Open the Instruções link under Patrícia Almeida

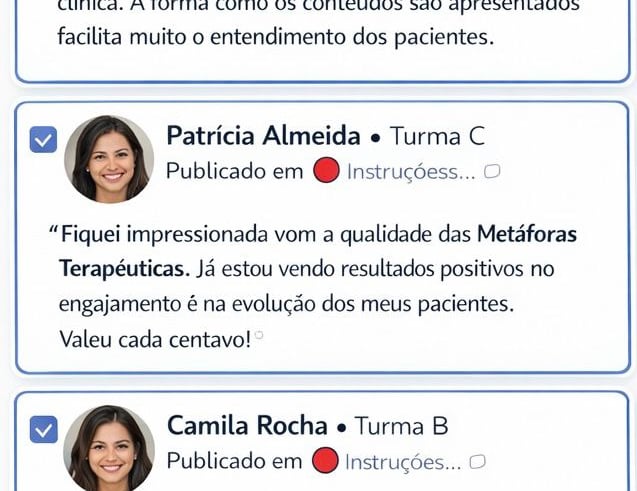click(x=411, y=172)
